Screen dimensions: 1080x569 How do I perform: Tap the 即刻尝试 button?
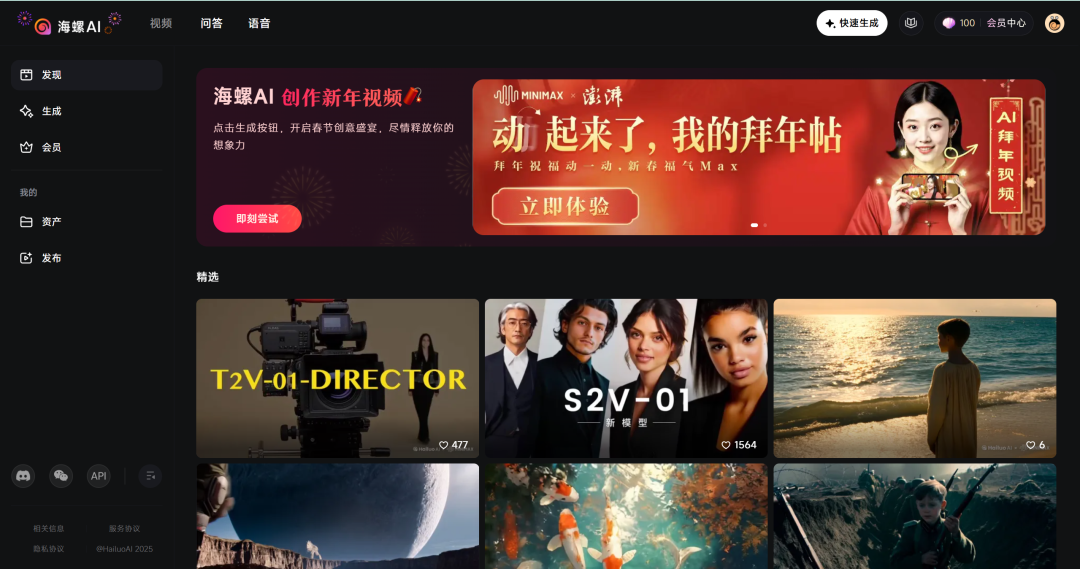[257, 218]
